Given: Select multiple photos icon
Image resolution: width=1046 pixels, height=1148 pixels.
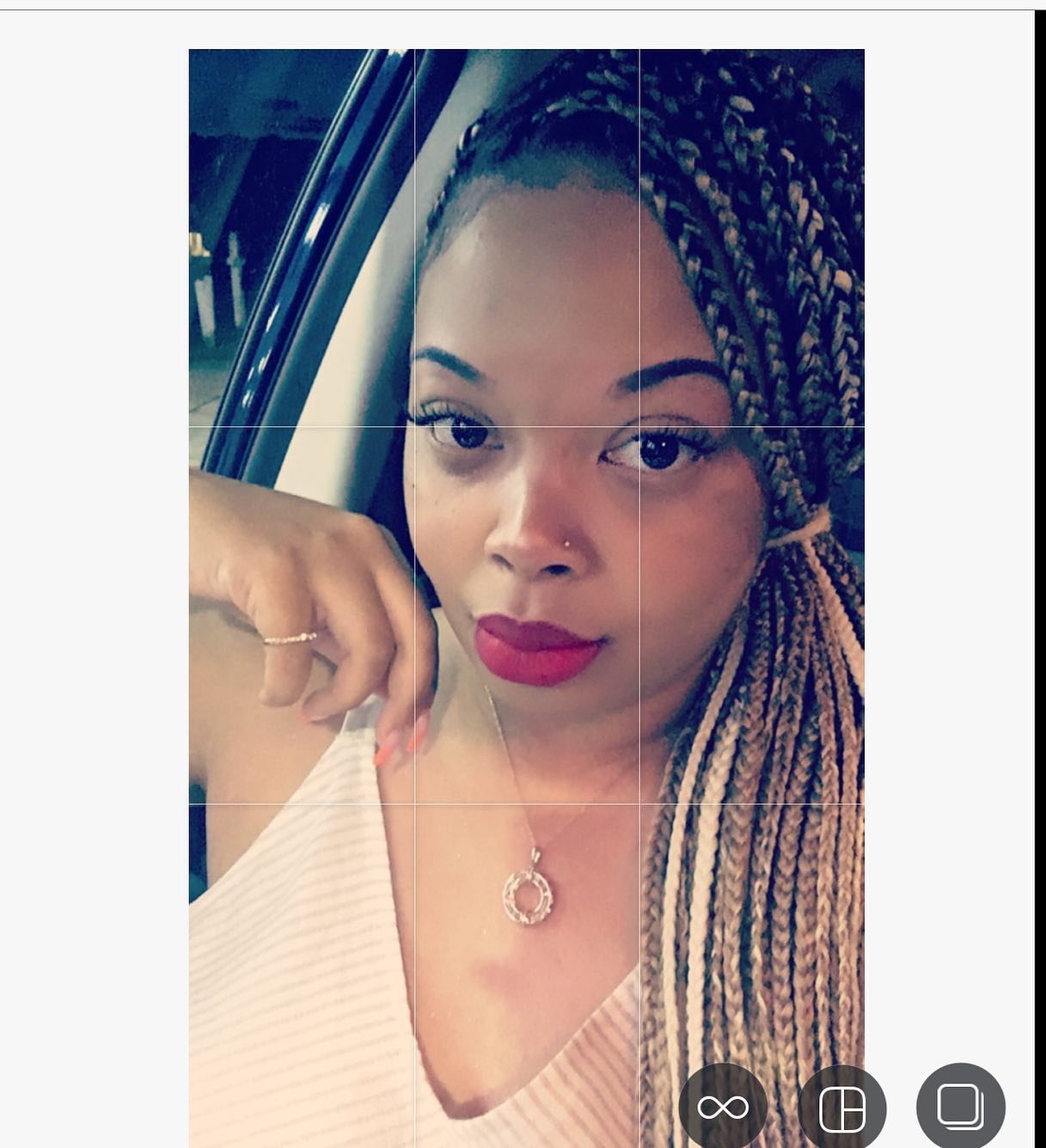Looking at the screenshot, I should [x=961, y=1107].
